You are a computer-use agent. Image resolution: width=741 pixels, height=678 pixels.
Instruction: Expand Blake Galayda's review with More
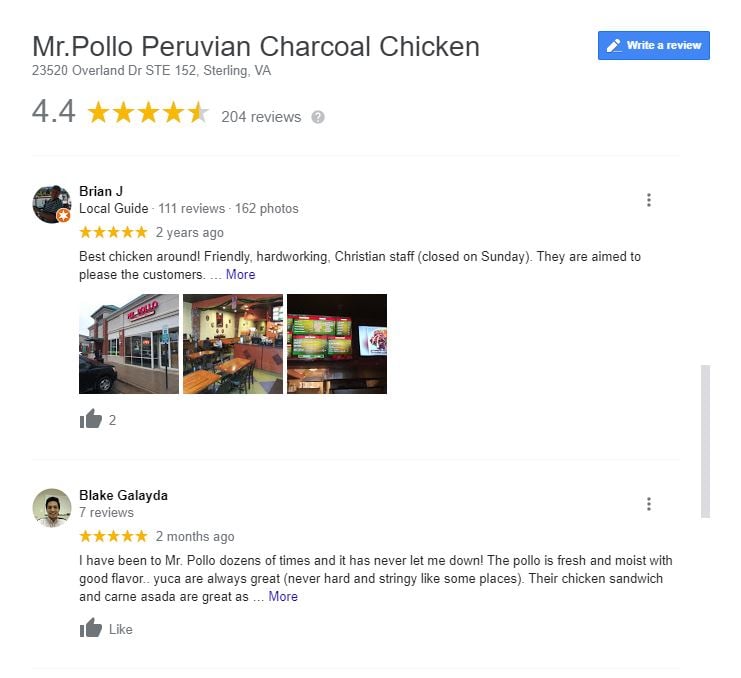[x=283, y=596]
